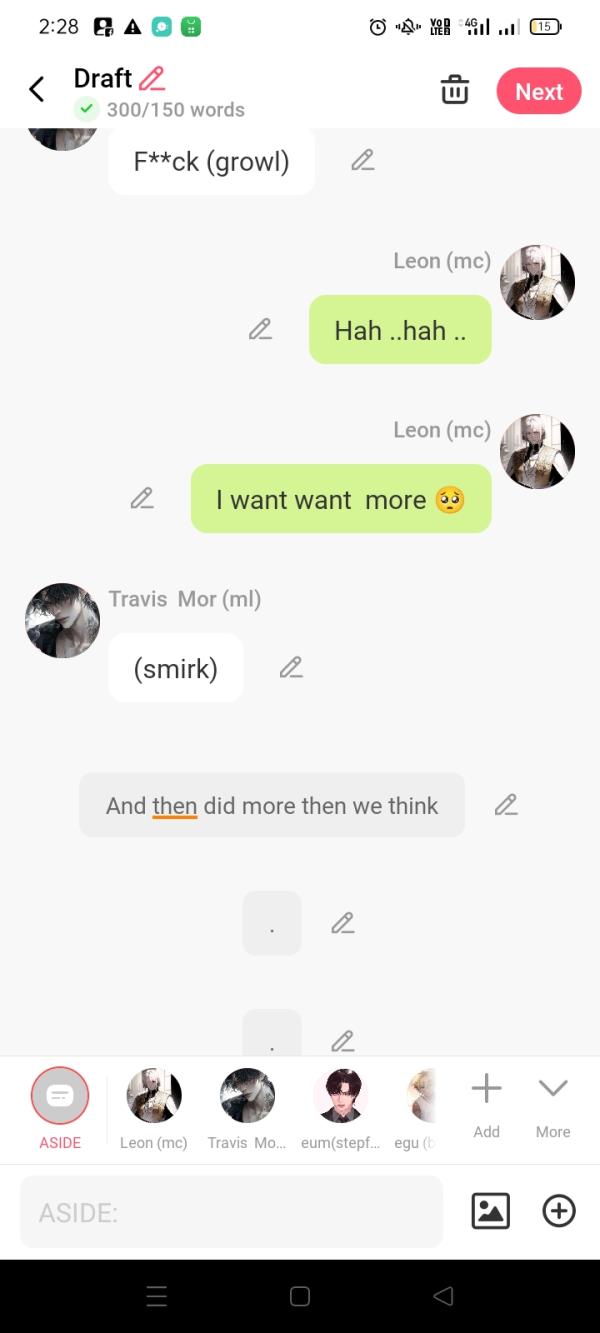Choose Travis Mo... as the speaker
Screen dimensions: 600x1333
click(247, 1097)
